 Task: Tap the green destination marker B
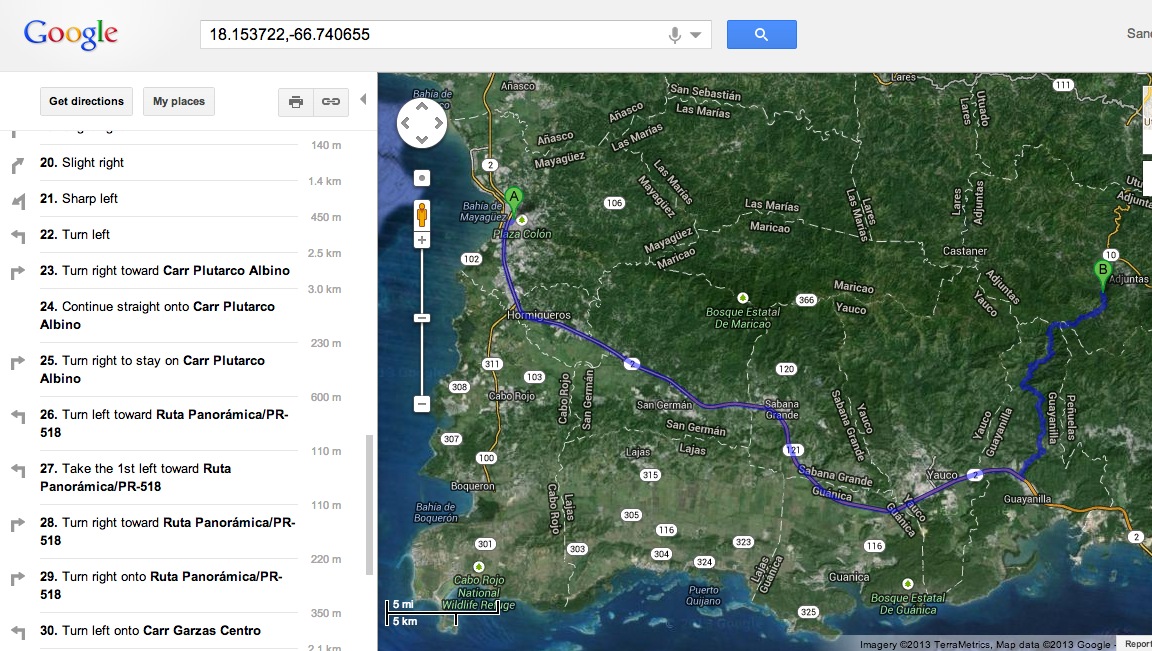point(1103,272)
